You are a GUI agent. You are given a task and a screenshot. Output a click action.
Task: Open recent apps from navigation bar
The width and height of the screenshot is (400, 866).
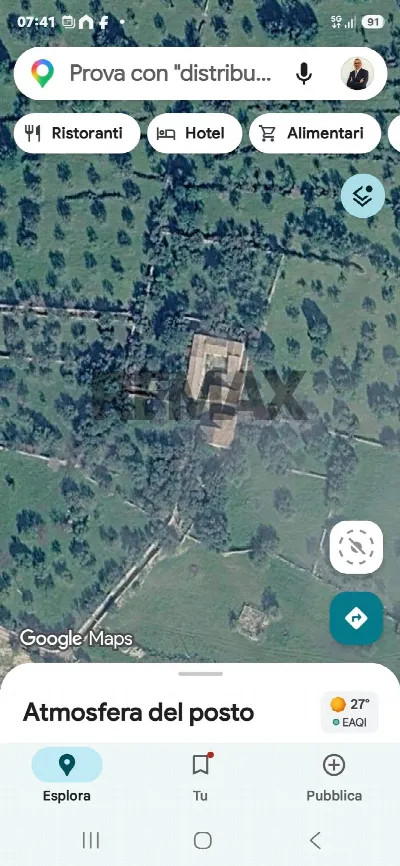point(91,841)
